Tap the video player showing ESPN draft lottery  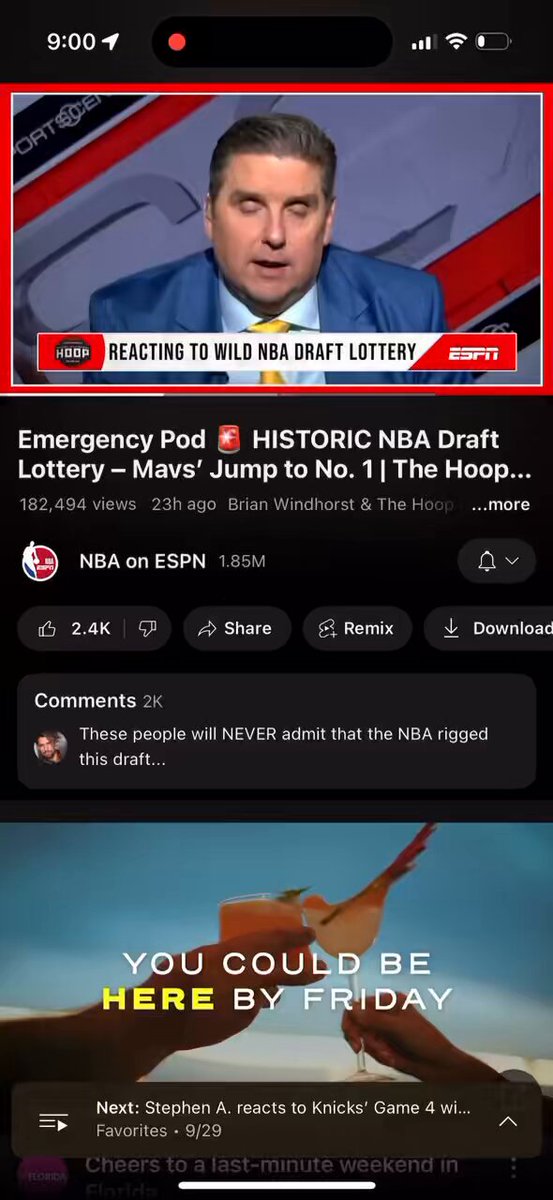point(276,239)
